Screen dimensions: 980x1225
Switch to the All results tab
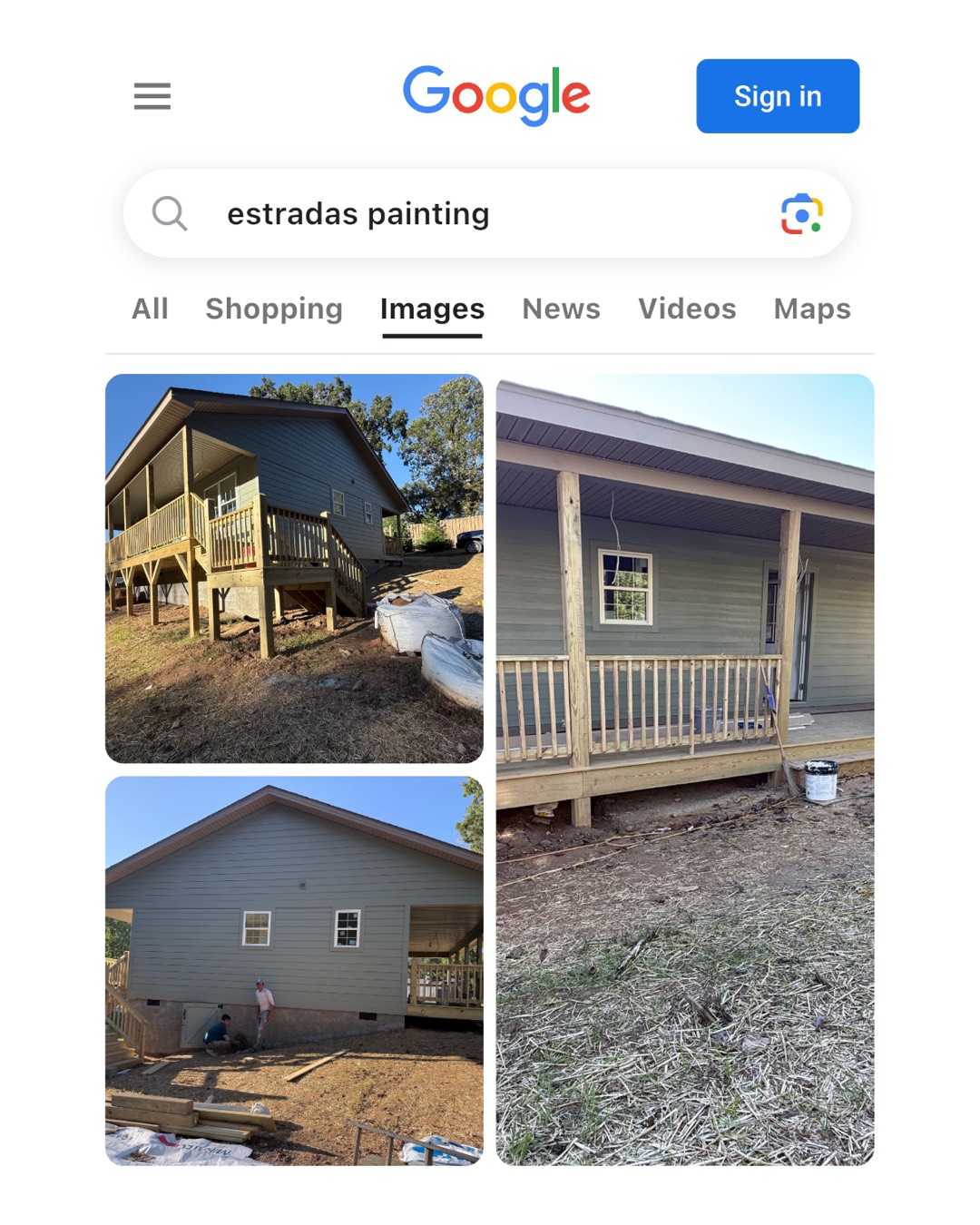point(150,309)
